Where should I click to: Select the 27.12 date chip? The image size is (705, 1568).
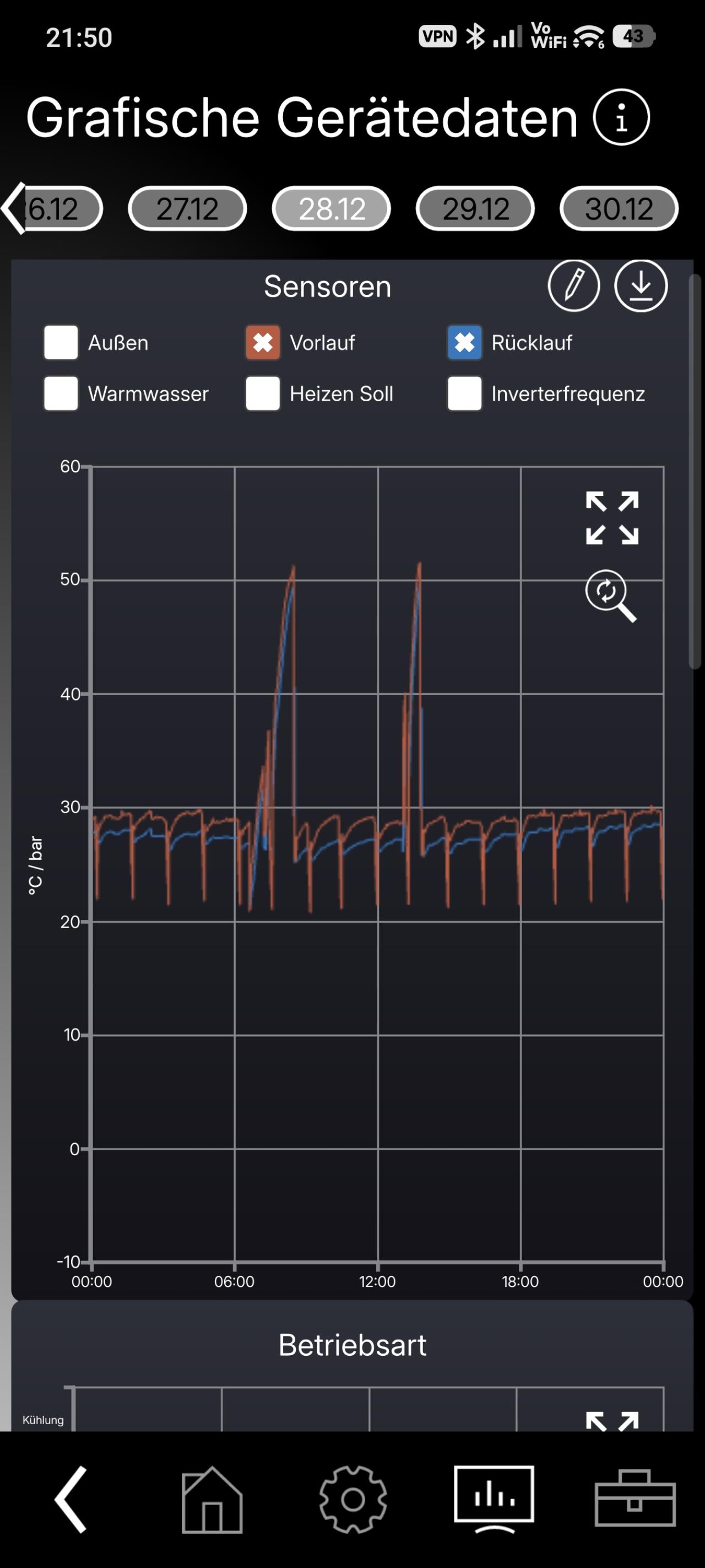coord(187,209)
